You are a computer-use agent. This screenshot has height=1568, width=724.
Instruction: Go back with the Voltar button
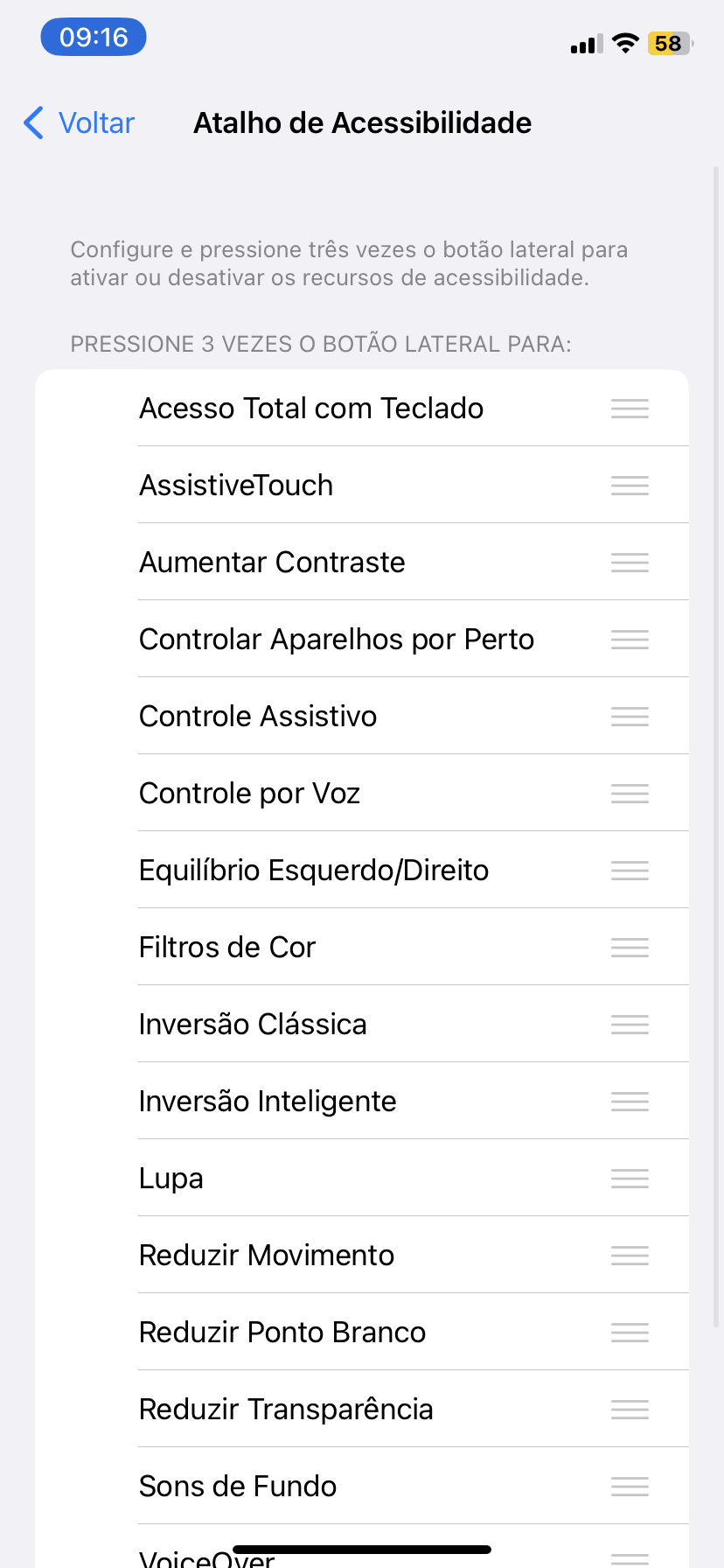coord(80,123)
